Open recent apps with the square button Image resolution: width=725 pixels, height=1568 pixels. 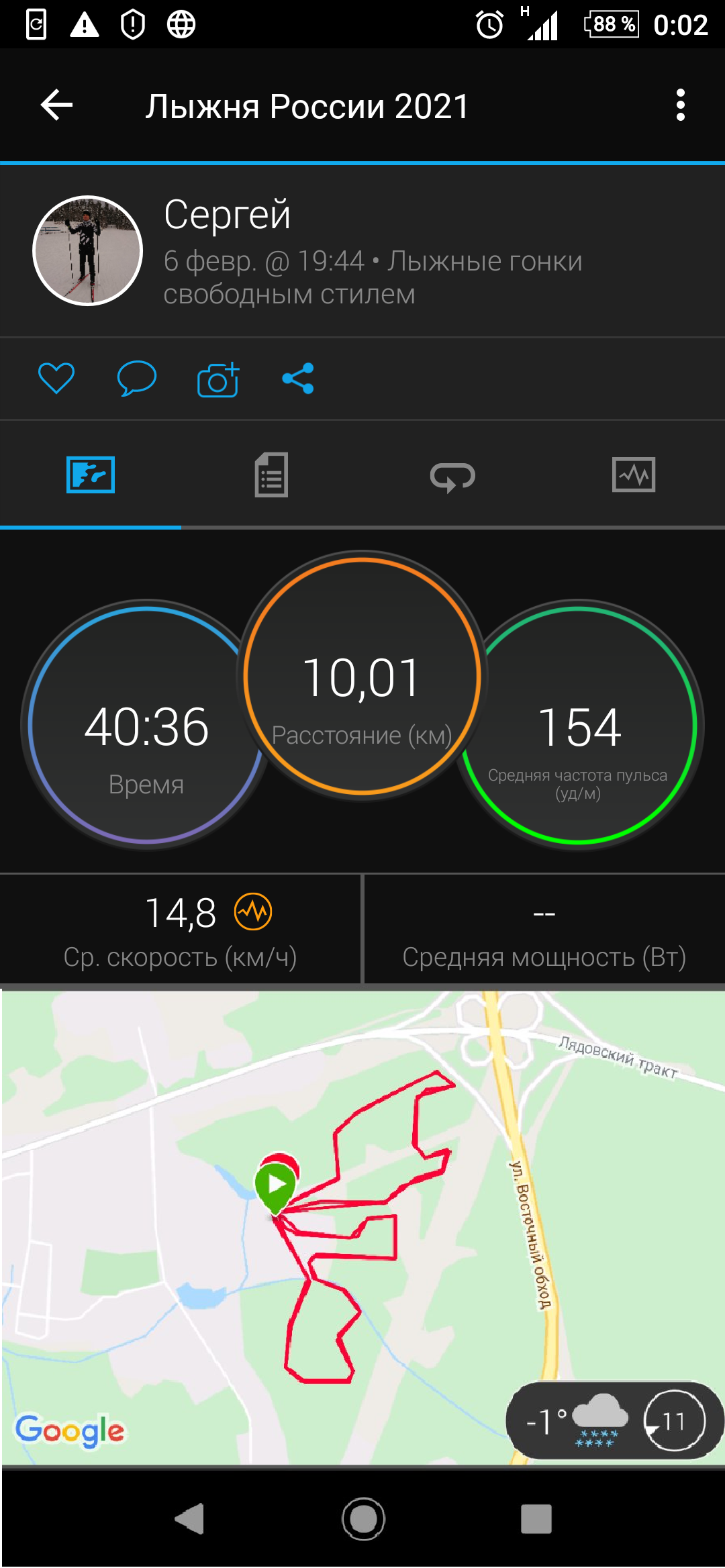[x=536, y=1518]
